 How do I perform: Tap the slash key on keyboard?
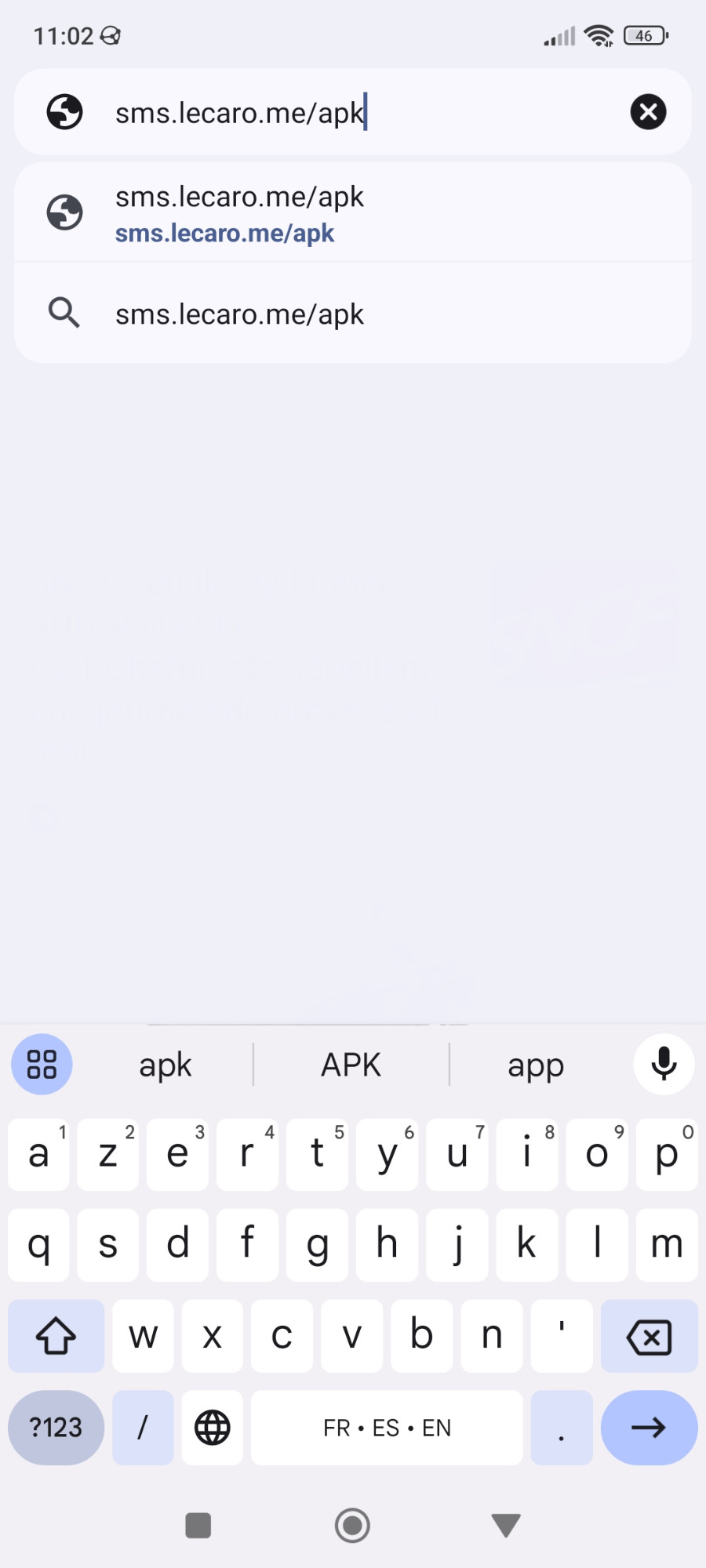(x=143, y=1427)
